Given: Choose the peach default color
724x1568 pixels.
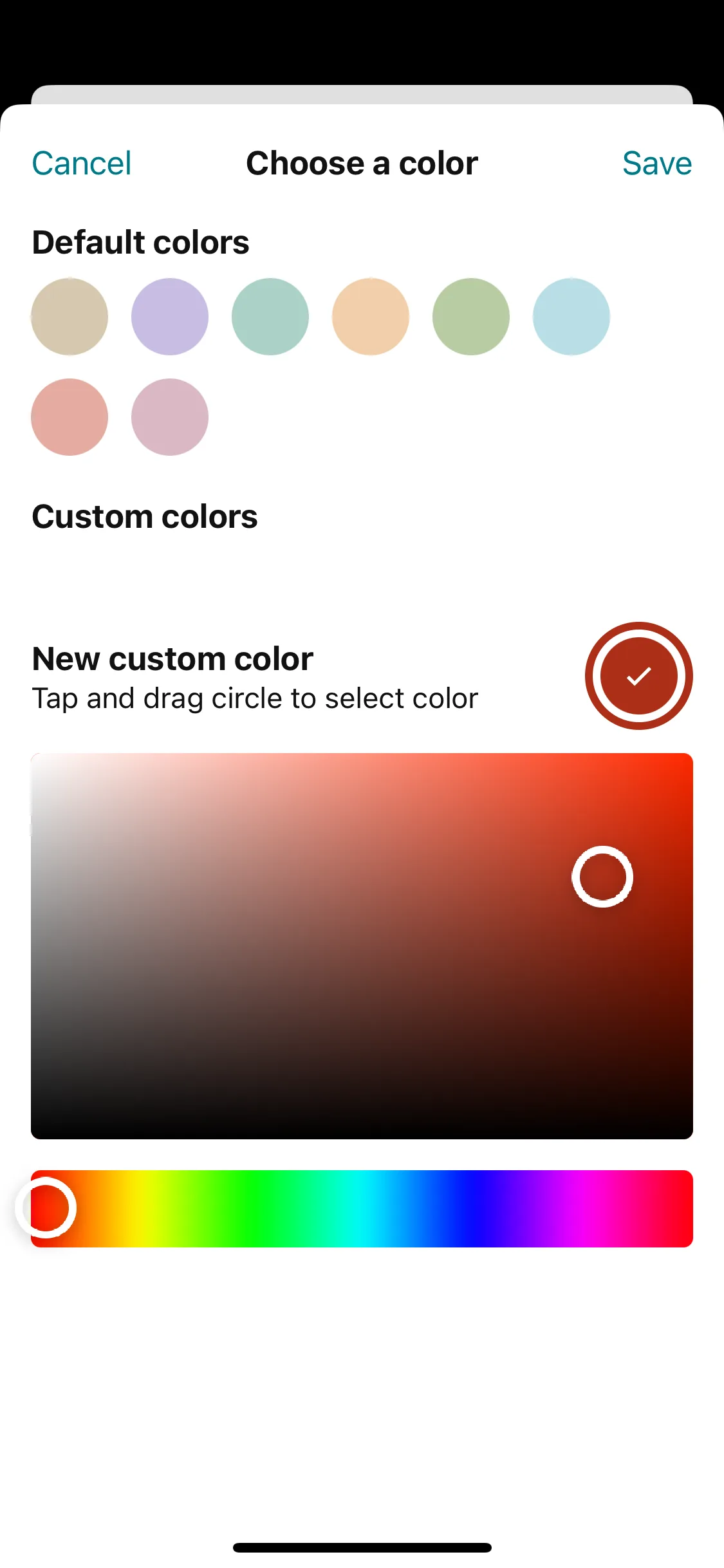Looking at the screenshot, I should click(x=371, y=317).
